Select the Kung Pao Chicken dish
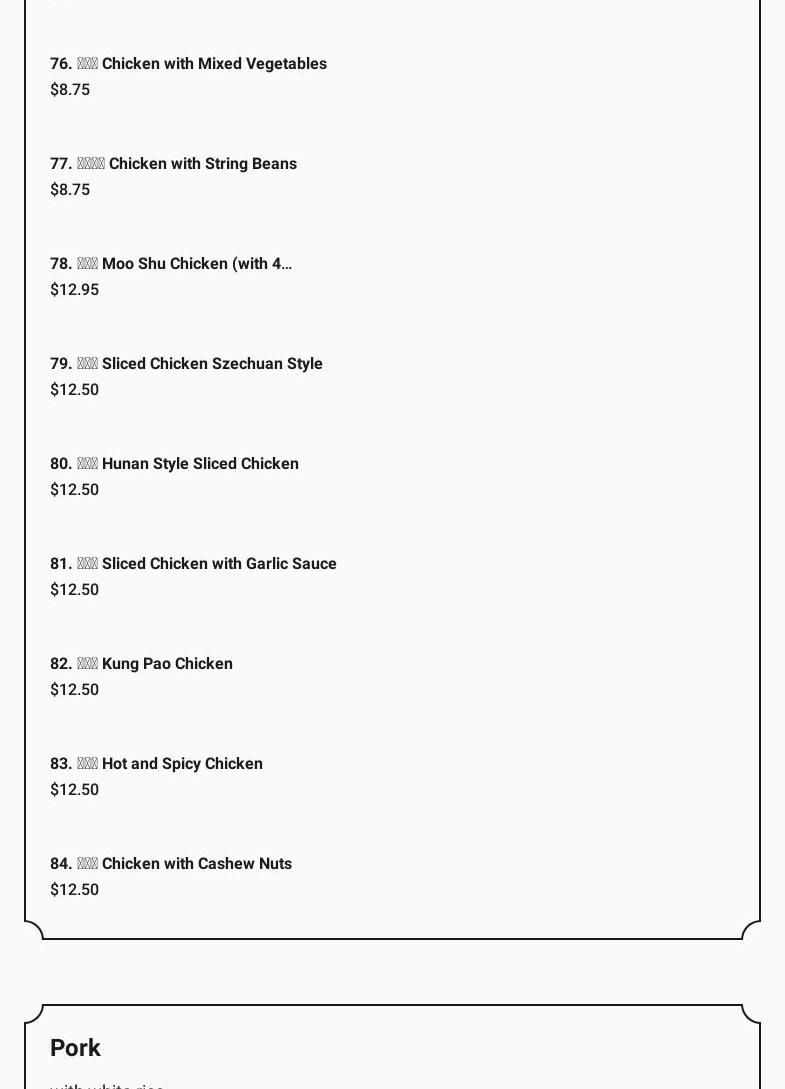 (x=142, y=664)
